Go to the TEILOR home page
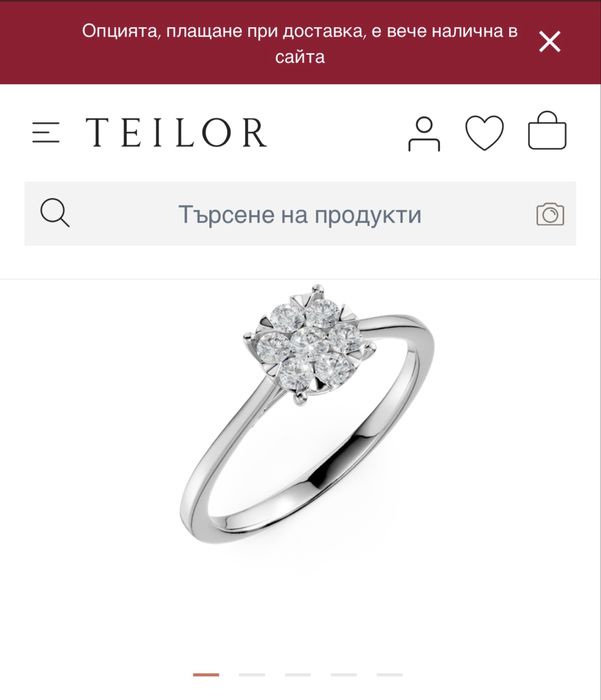Viewport: 601px width, 700px height. 176,133
